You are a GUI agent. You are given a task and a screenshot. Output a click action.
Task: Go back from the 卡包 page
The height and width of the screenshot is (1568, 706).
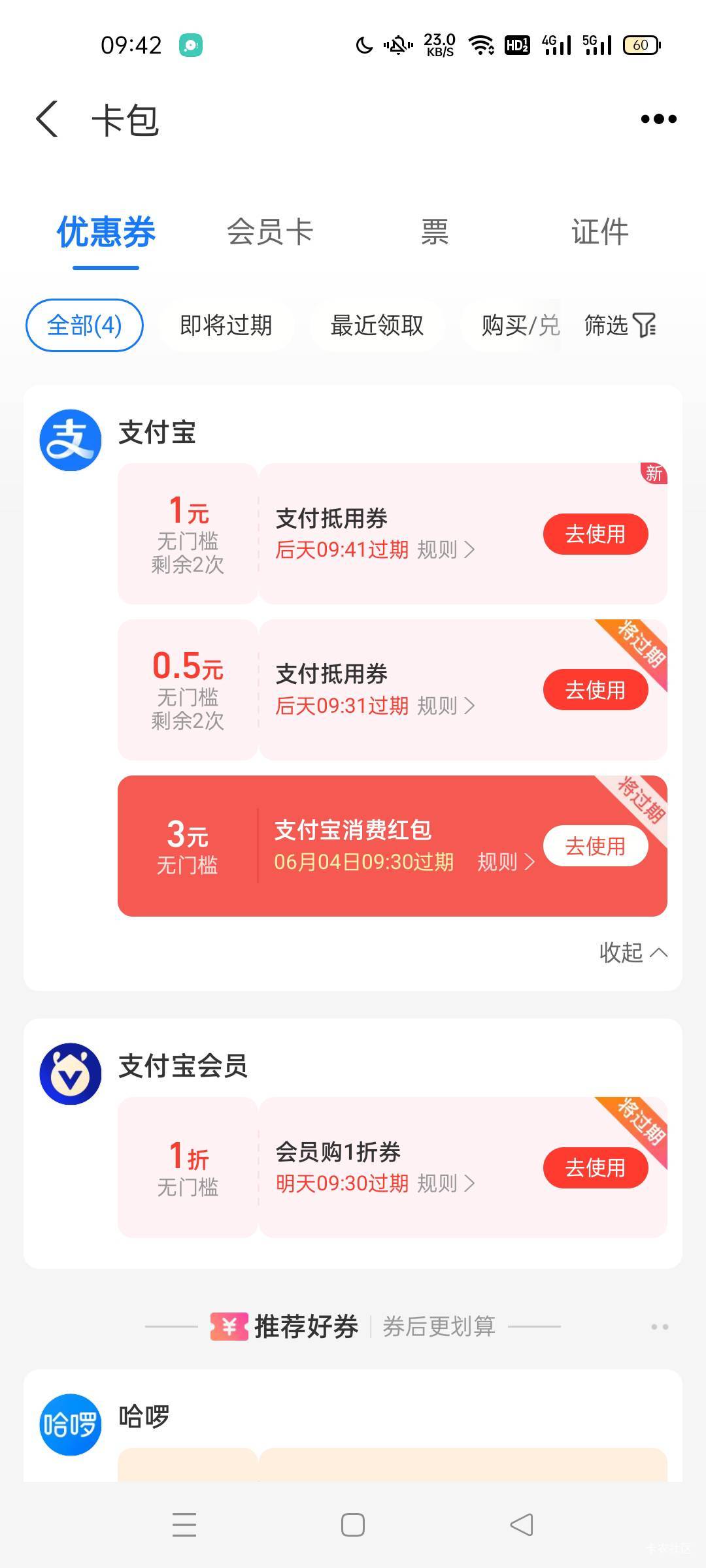[x=47, y=120]
